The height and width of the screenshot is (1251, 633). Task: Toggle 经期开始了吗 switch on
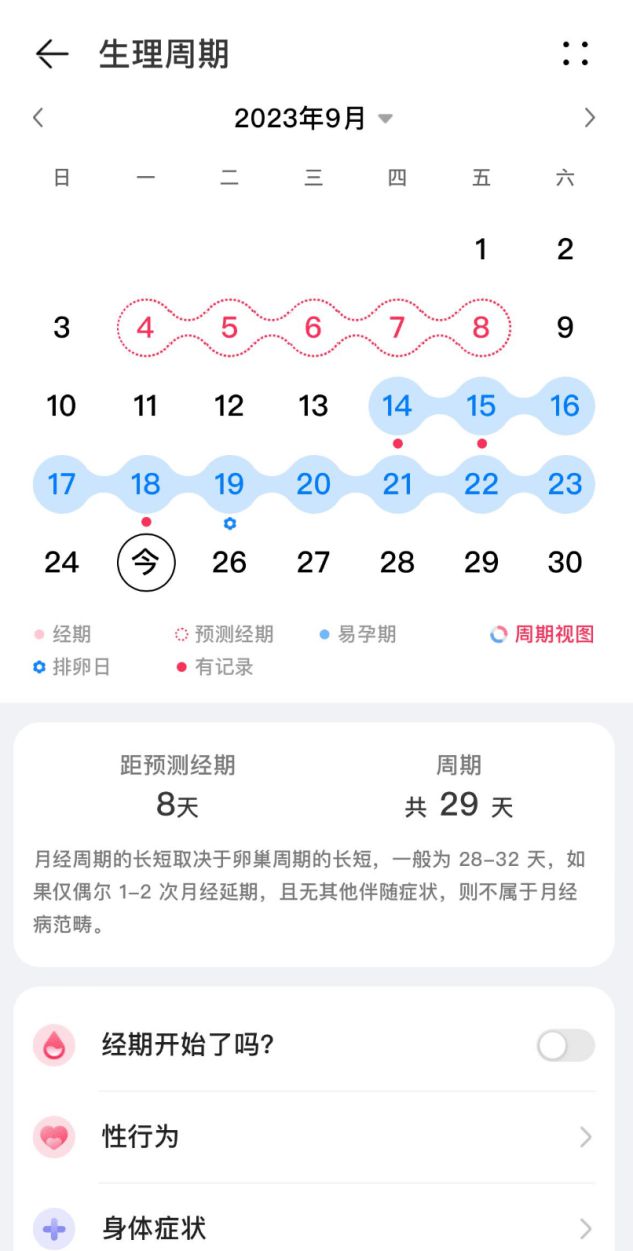565,1046
